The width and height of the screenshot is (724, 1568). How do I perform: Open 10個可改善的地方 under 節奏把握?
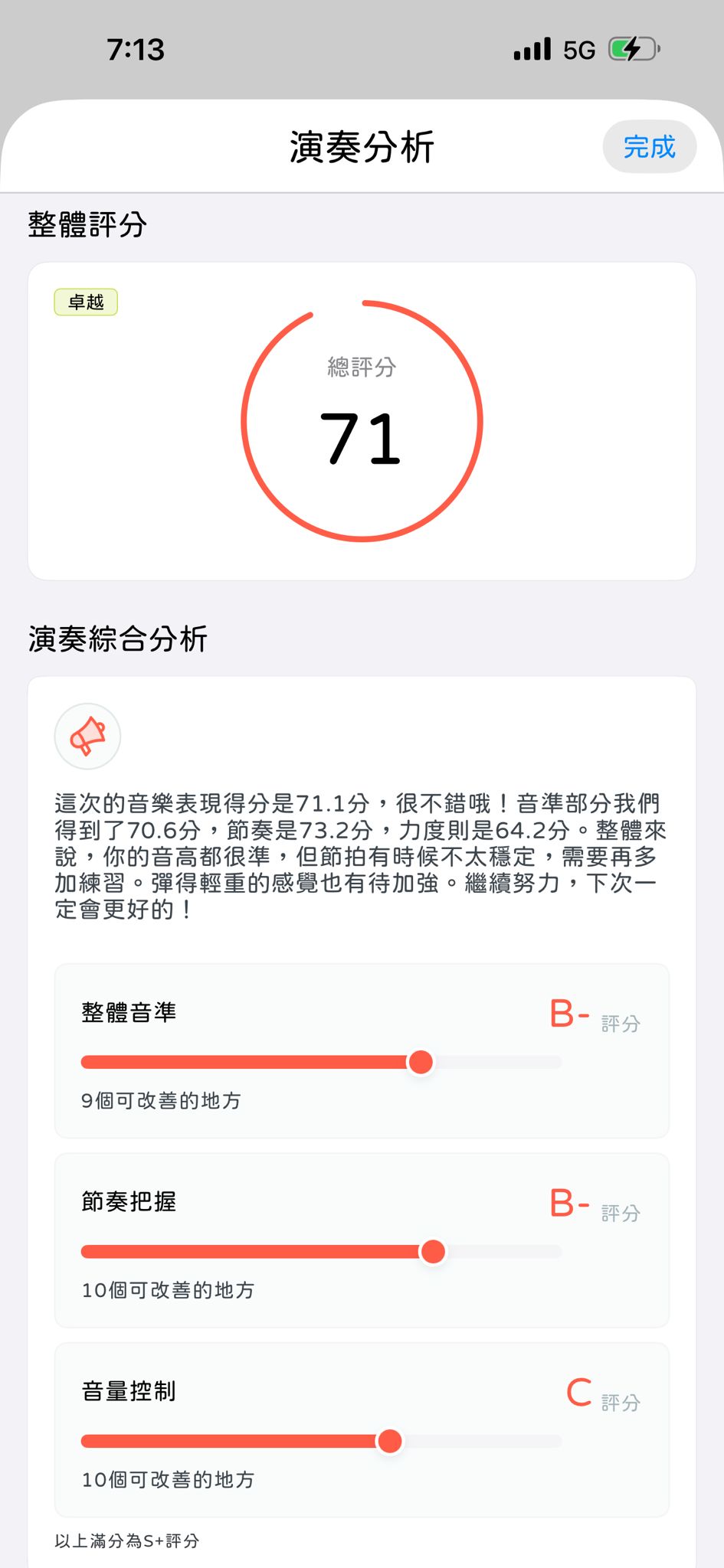pyautogui.click(x=169, y=1290)
